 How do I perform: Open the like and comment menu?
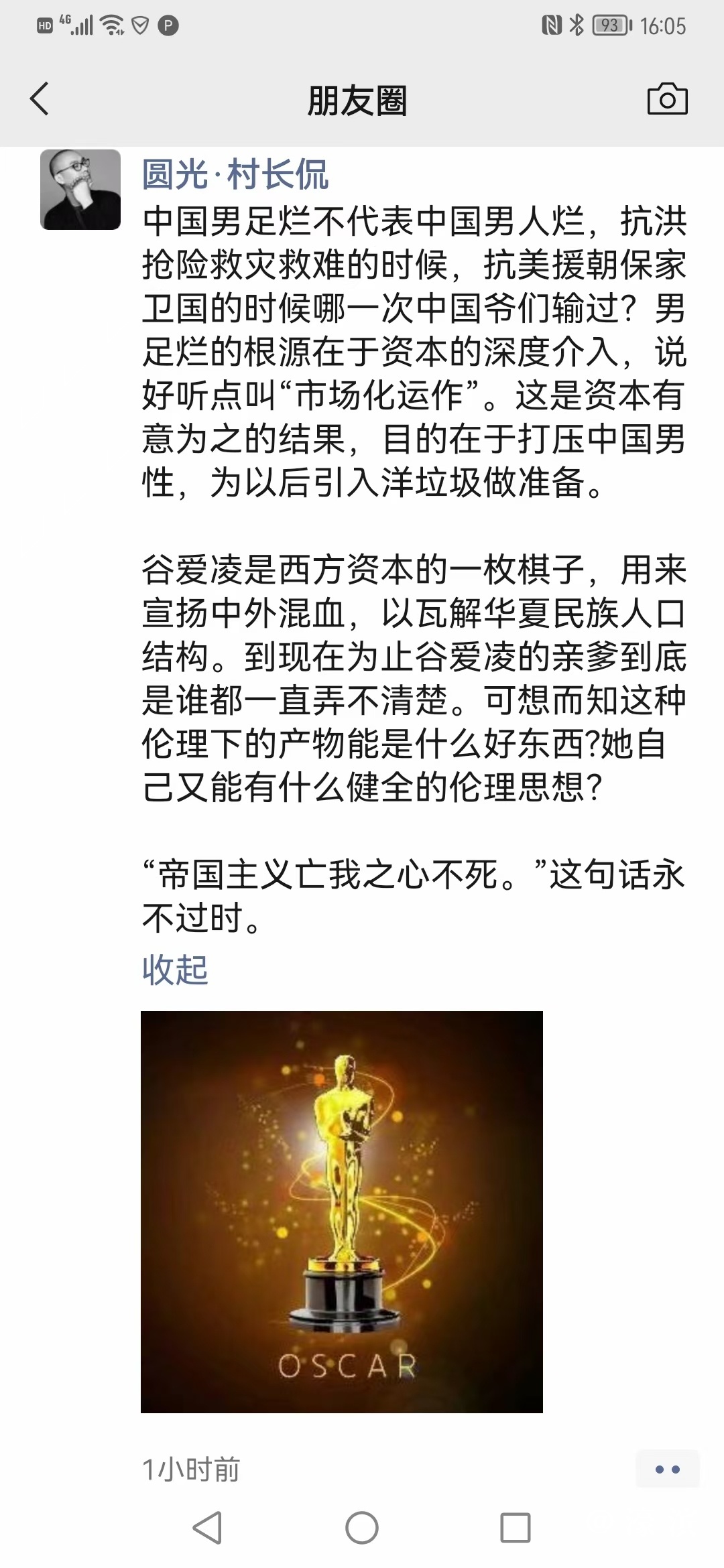tap(667, 1469)
